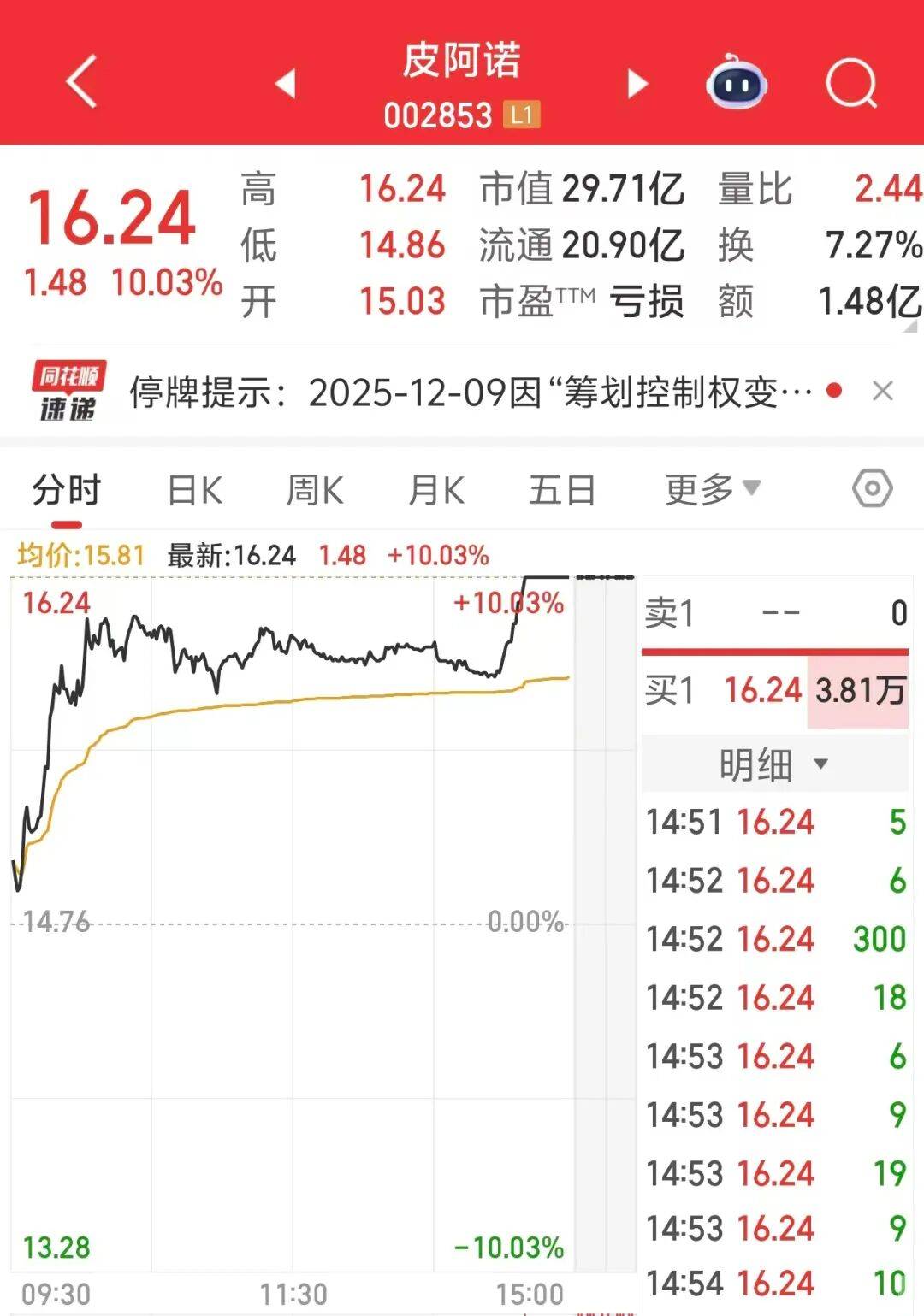924x1316 pixels.
Task: Expand the 更多 chart options
Action: point(713,490)
